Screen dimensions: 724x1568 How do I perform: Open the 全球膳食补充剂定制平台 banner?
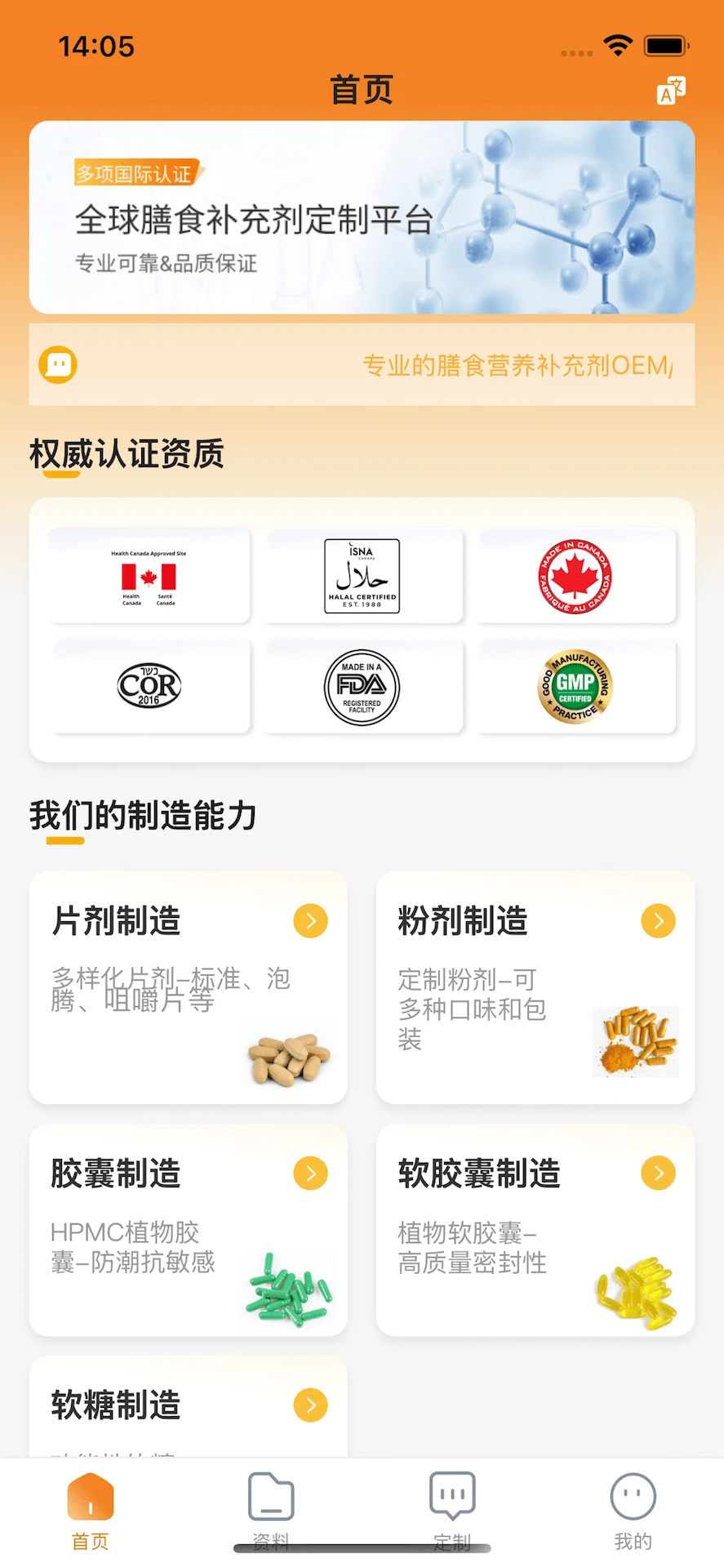362,217
